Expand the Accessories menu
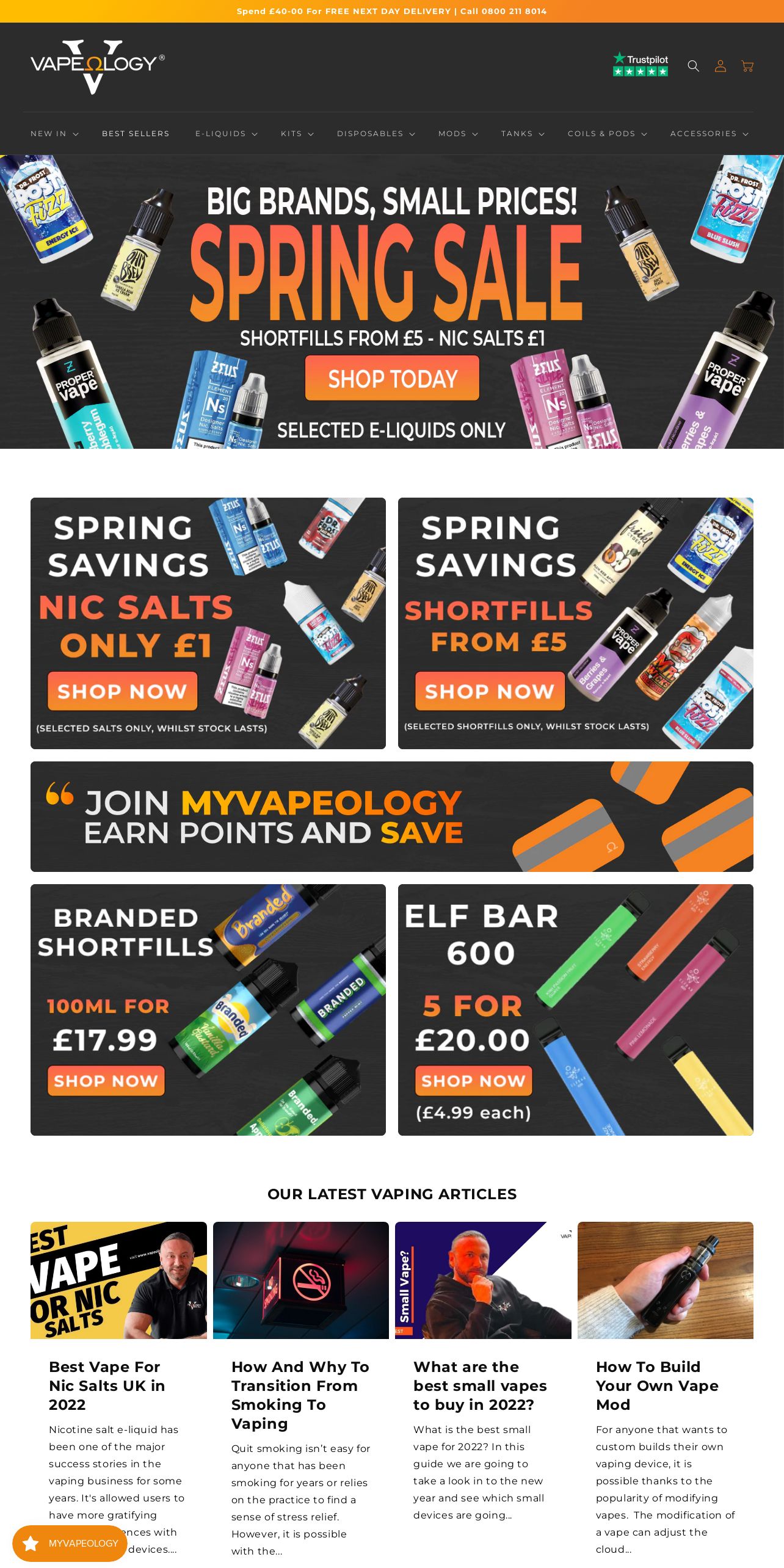Viewport: 784px width, 1568px height. (x=709, y=134)
